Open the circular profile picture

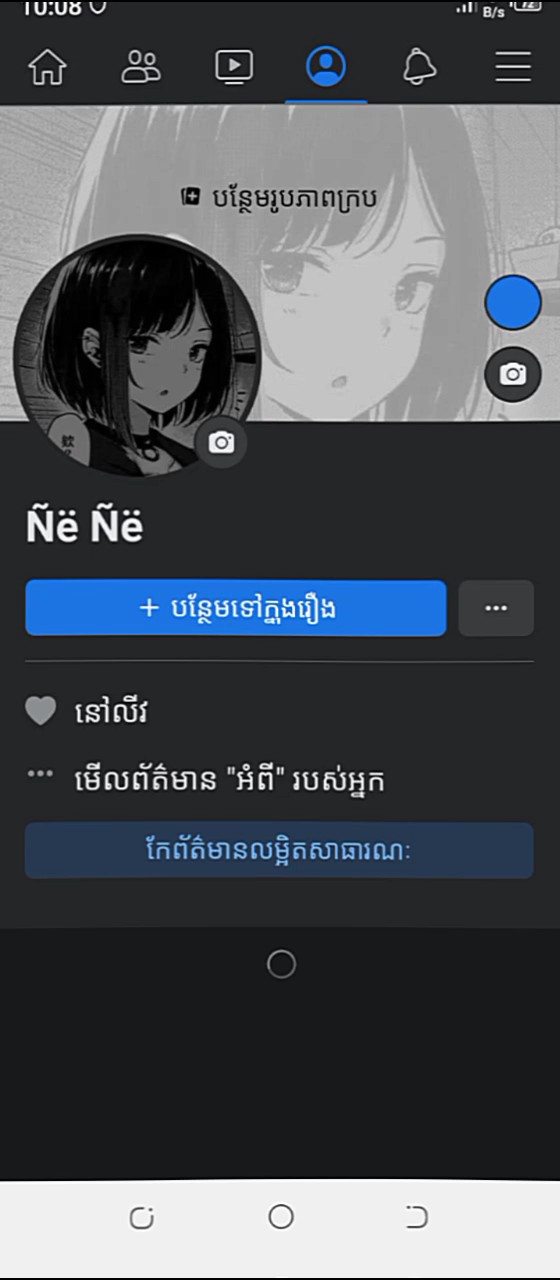click(137, 356)
